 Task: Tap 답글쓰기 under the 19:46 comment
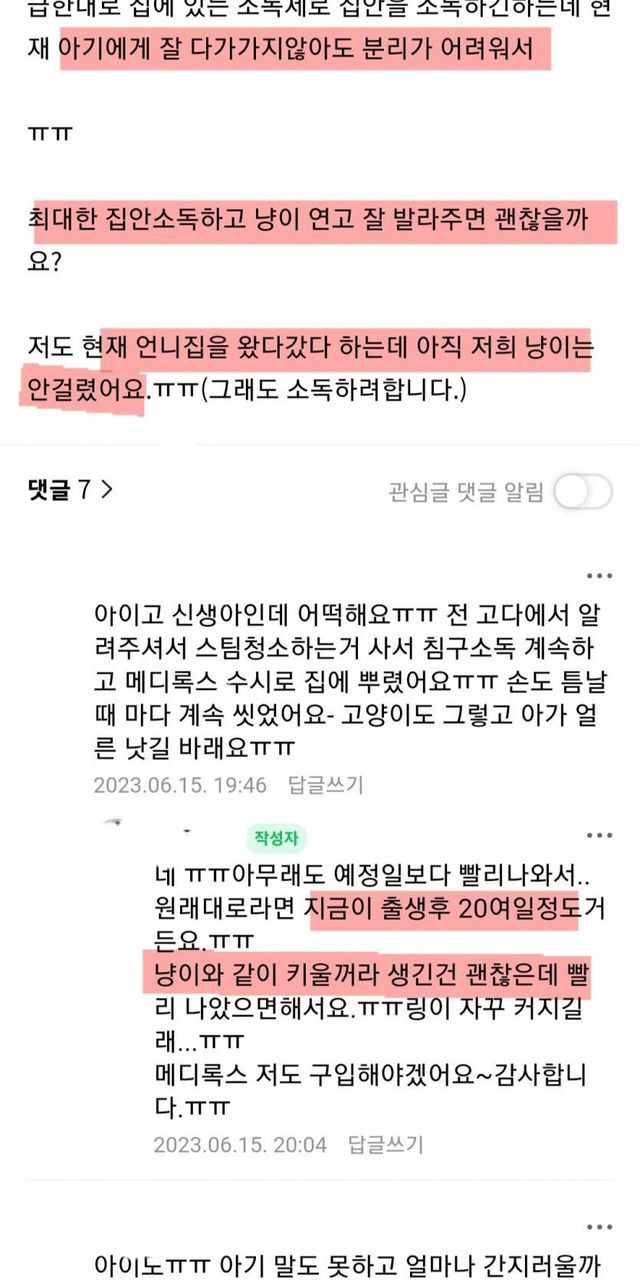(x=325, y=785)
